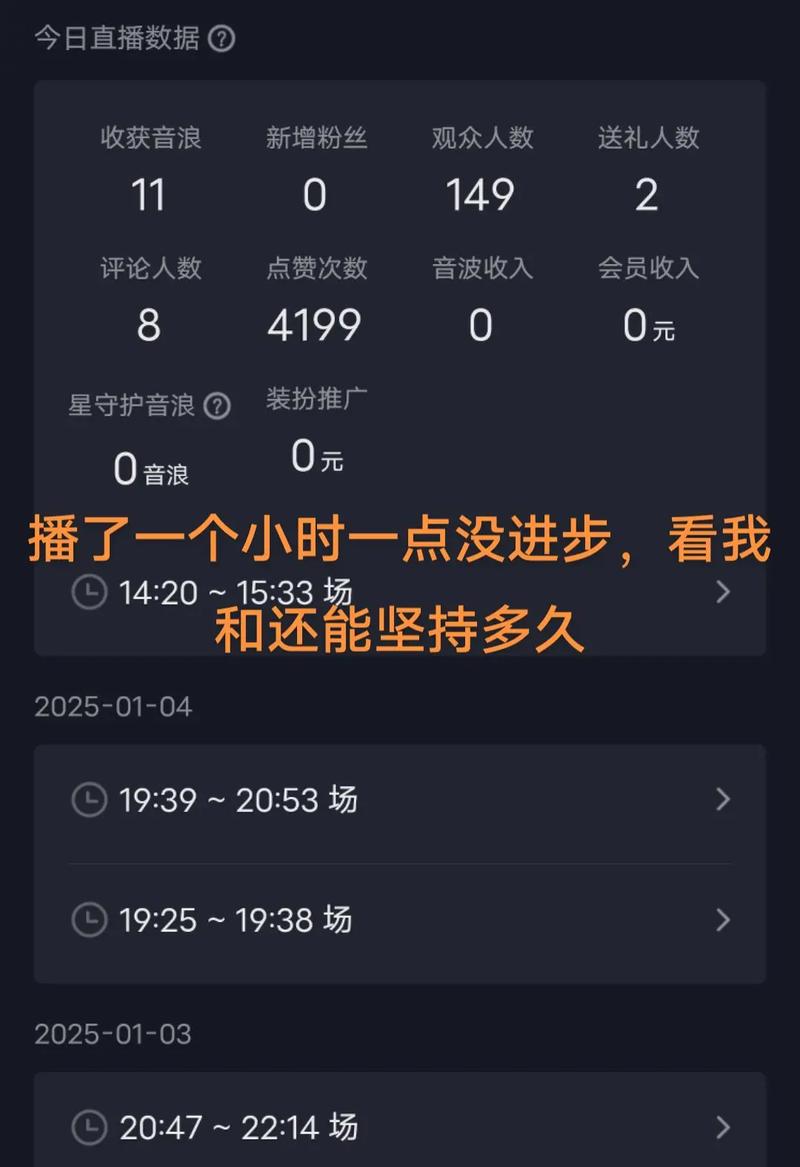Select the 收获音浪 stat showing 11
The width and height of the screenshot is (800, 1167).
click(x=148, y=170)
